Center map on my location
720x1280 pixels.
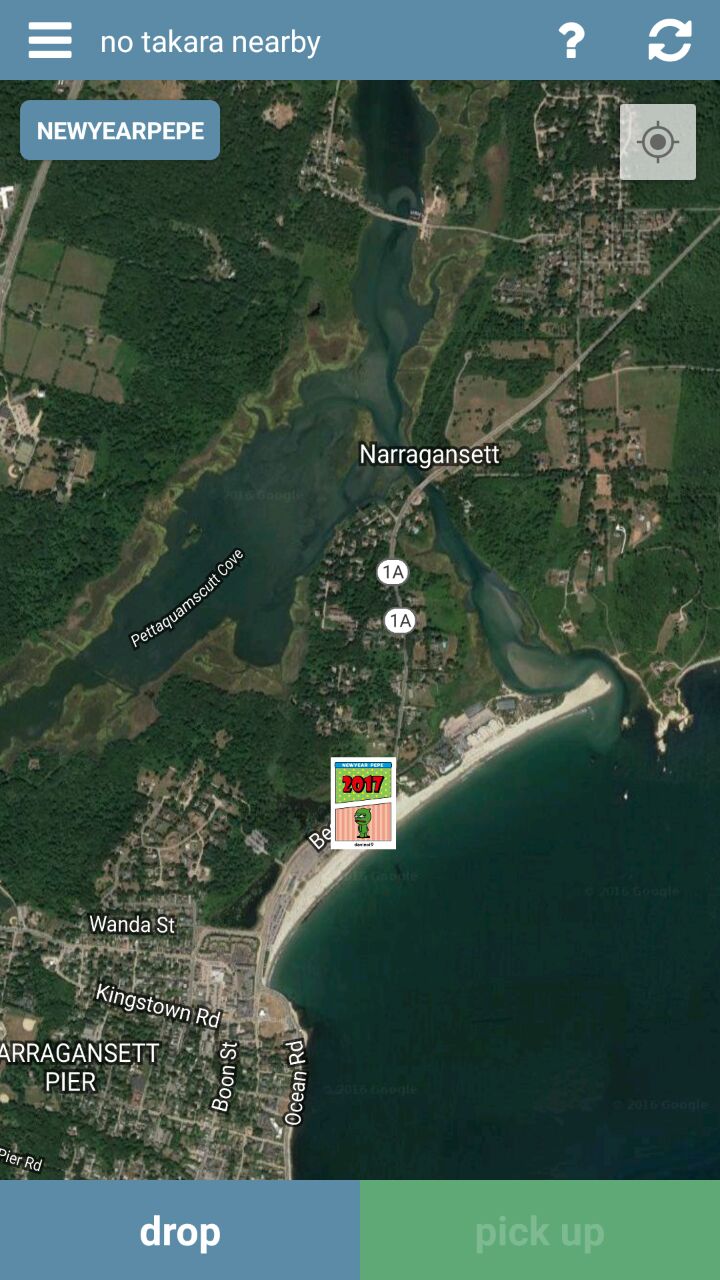[x=658, y=142]
